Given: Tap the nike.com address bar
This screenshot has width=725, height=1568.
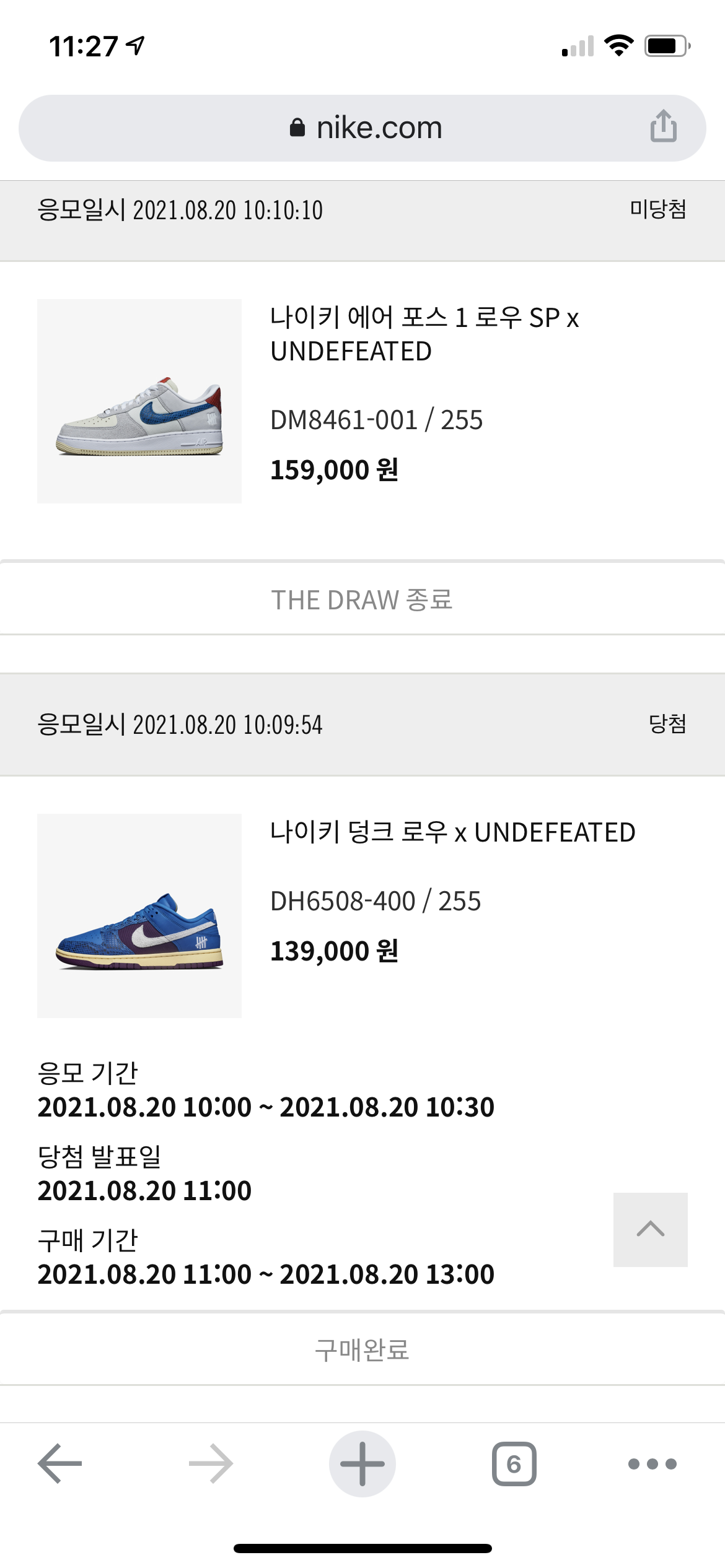Looking at the screenshot, I should click(x=366, y=128).
